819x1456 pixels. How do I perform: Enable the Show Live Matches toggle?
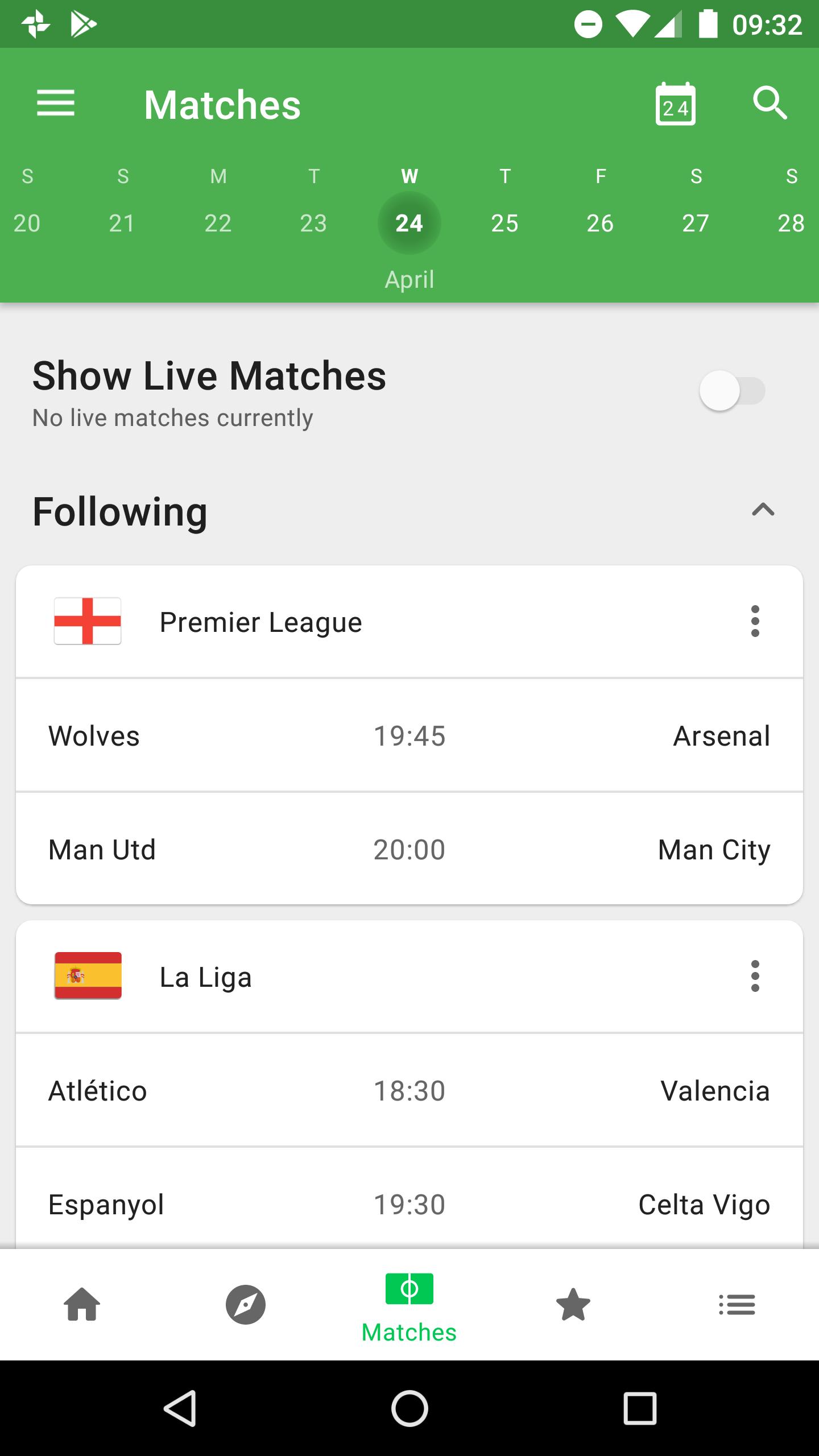[734, 390]
